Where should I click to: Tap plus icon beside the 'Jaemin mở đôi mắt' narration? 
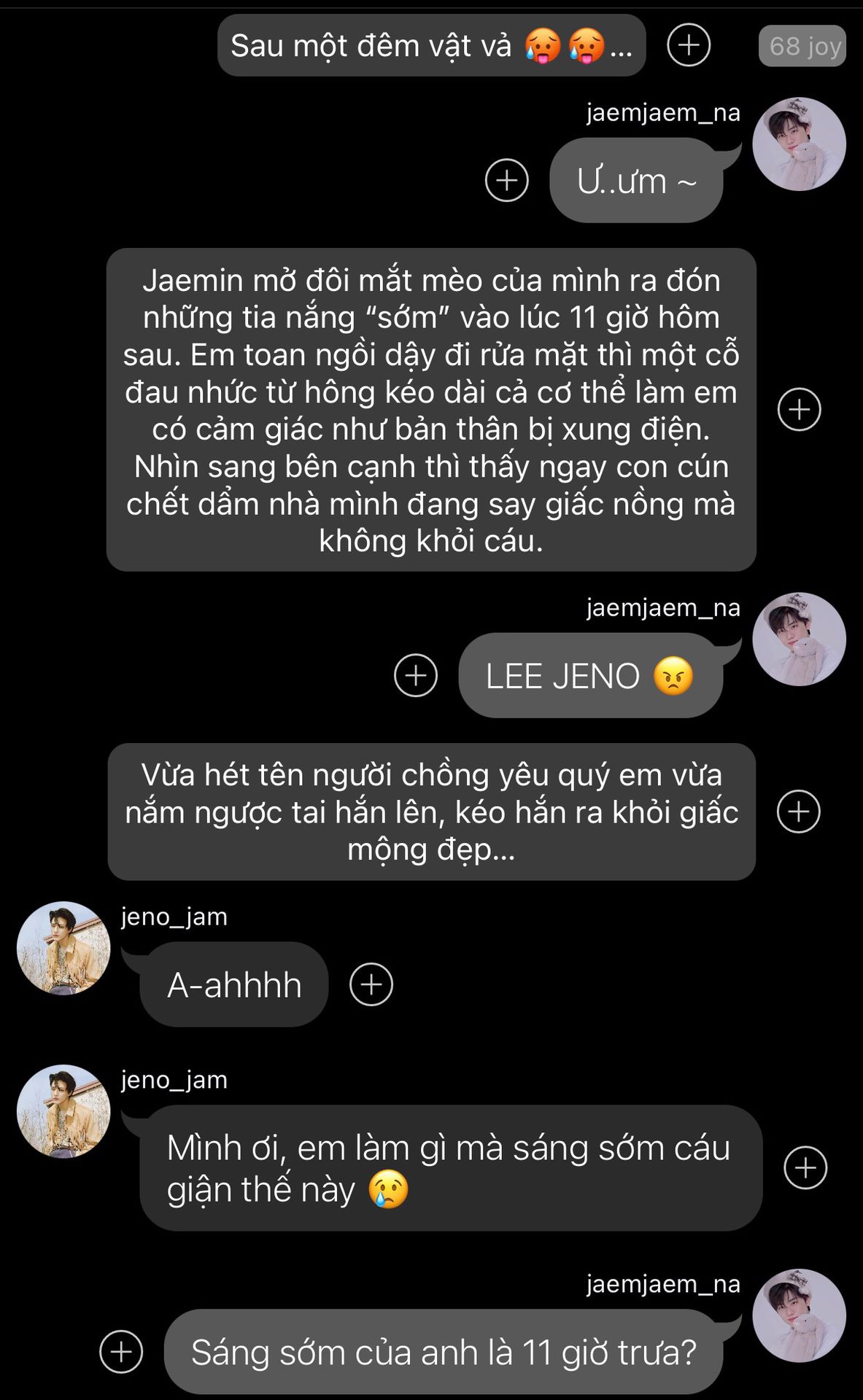point(799,409)
